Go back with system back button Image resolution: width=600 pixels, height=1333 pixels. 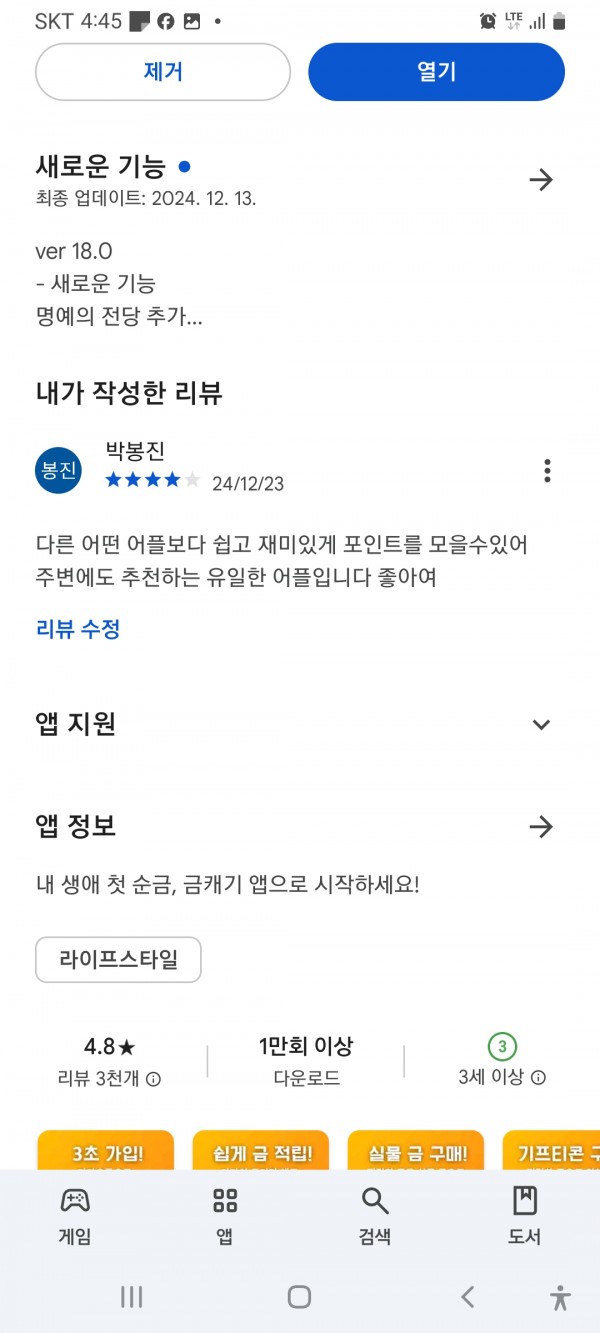click(467, 1297)
